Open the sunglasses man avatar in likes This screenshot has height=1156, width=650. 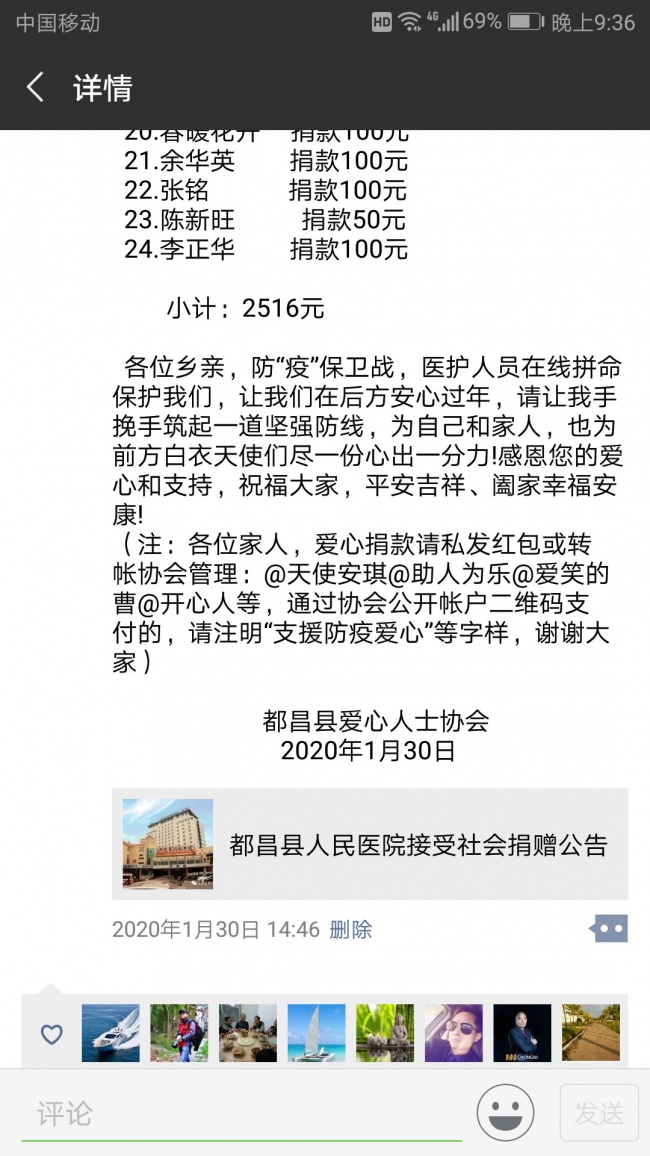tap(453, 1033)
